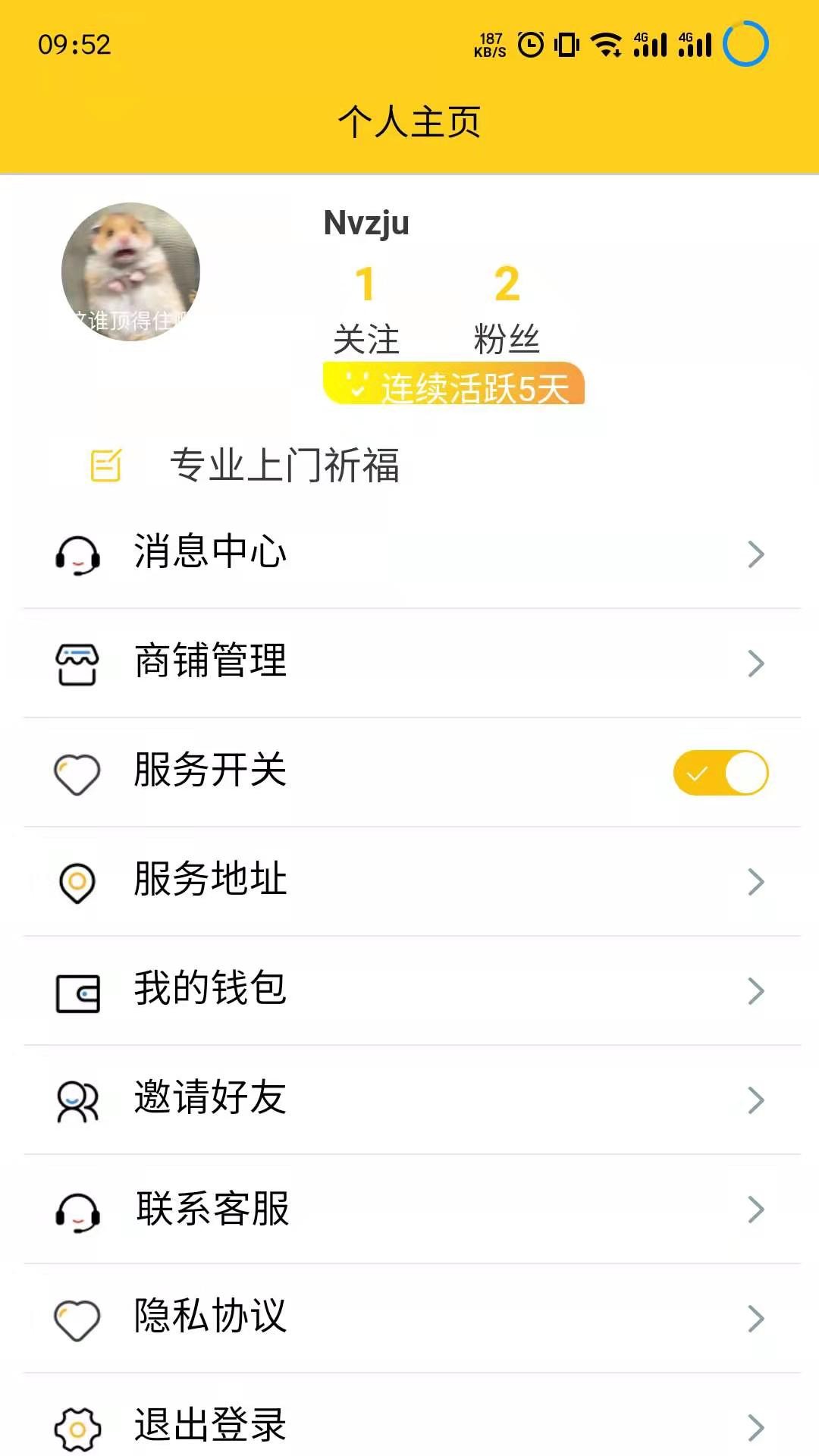The height and width of the screenshot is (1456, 819).
Task: Tap the 连续活跃5天 activity badge
Action: [x=453, y=384]
